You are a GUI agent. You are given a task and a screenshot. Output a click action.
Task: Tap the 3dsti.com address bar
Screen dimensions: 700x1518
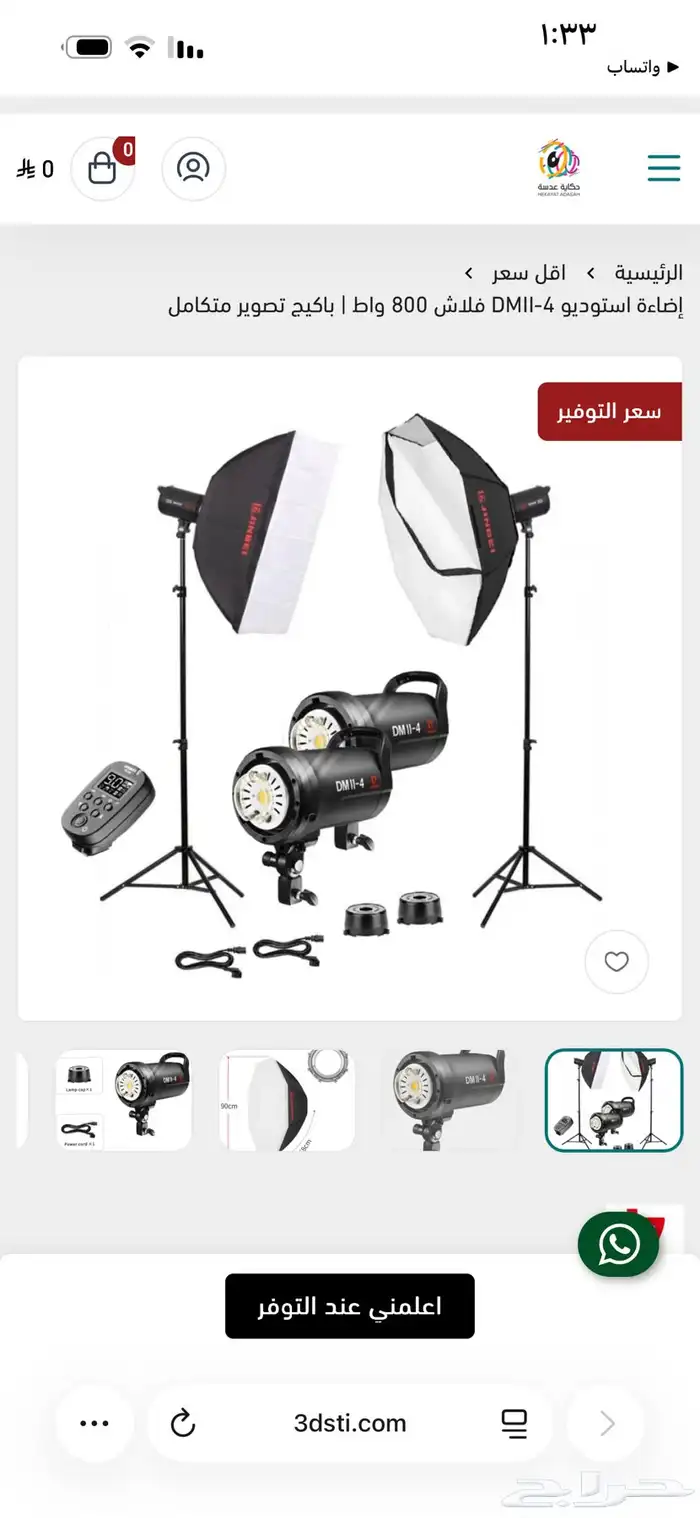(x=350, y=1423)
